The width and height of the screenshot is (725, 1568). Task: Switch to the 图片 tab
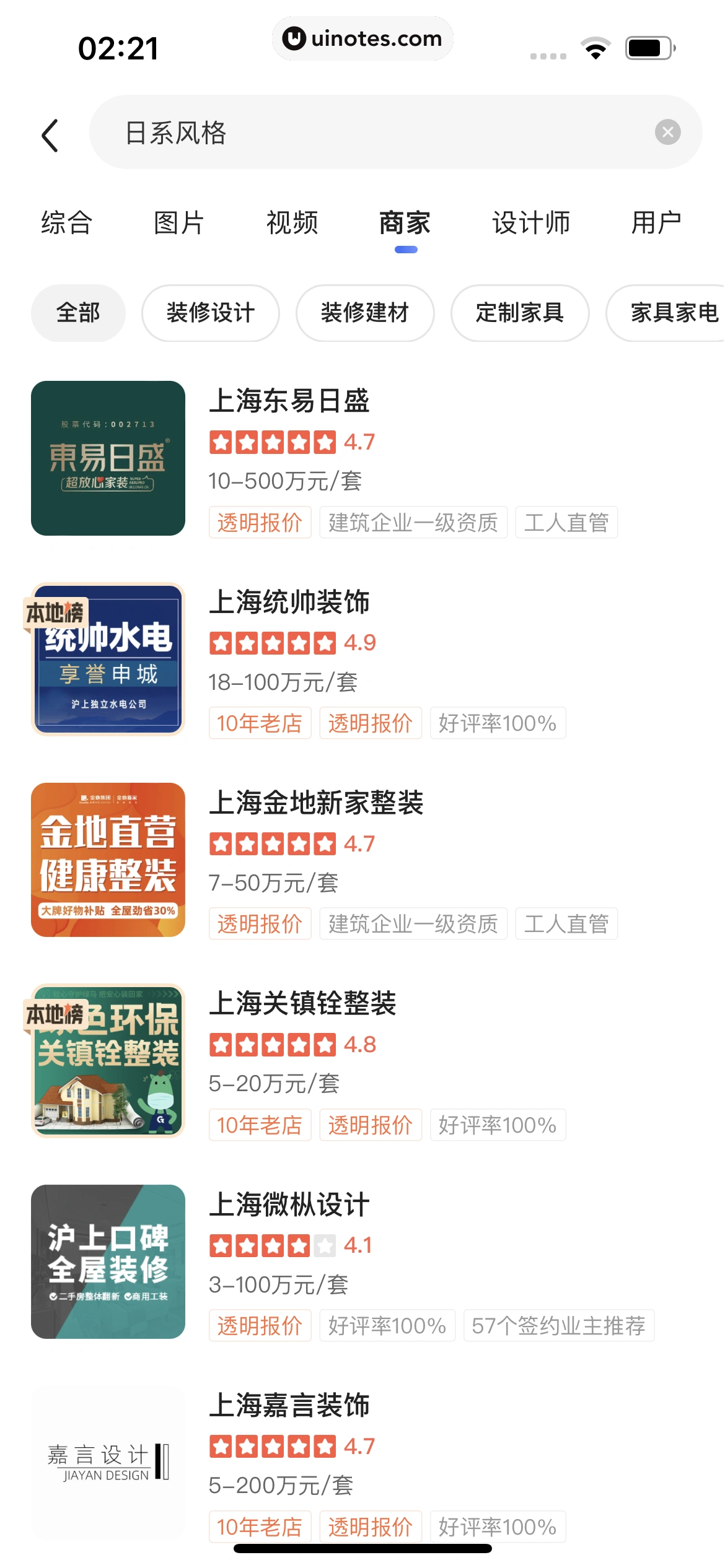(178, 223)
